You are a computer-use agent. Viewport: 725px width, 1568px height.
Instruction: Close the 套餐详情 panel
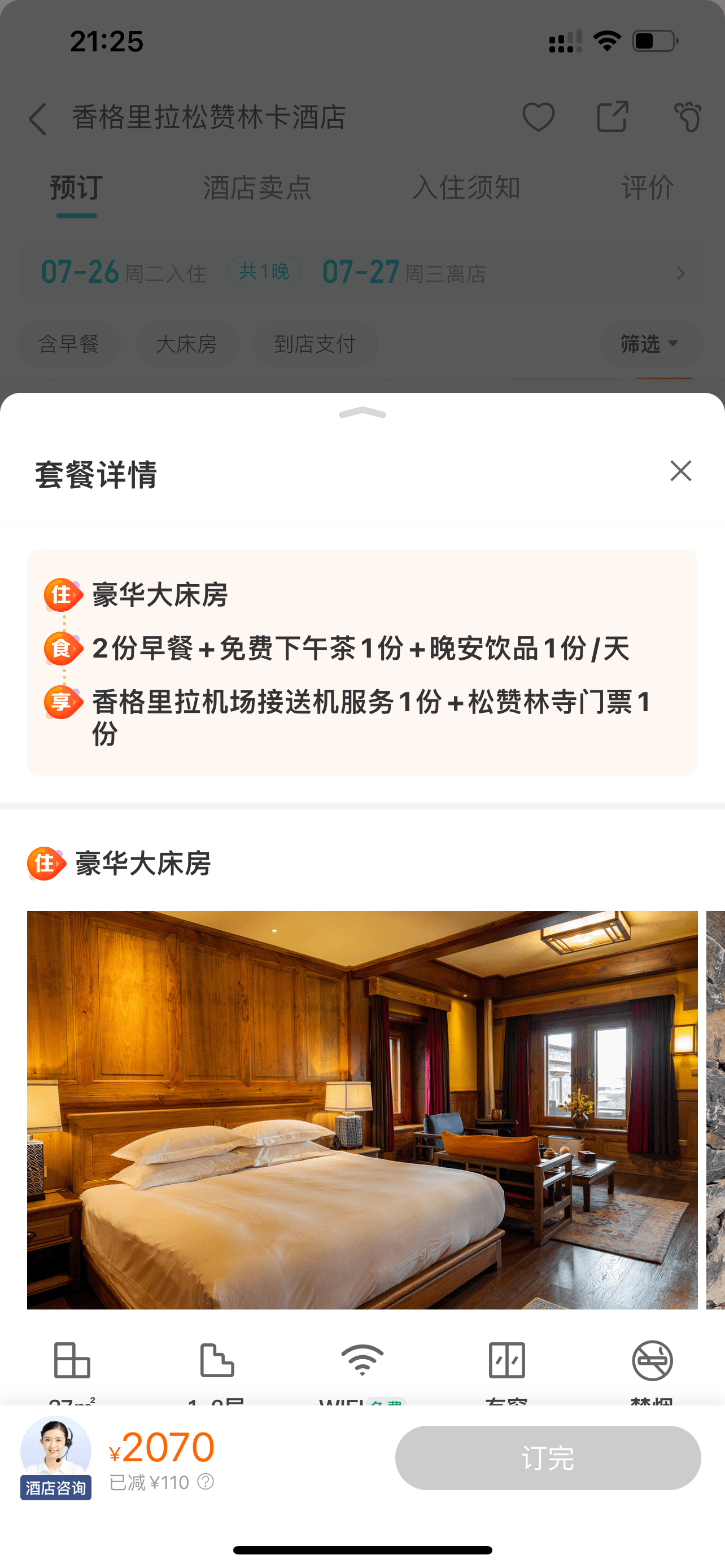click(680, 471)
